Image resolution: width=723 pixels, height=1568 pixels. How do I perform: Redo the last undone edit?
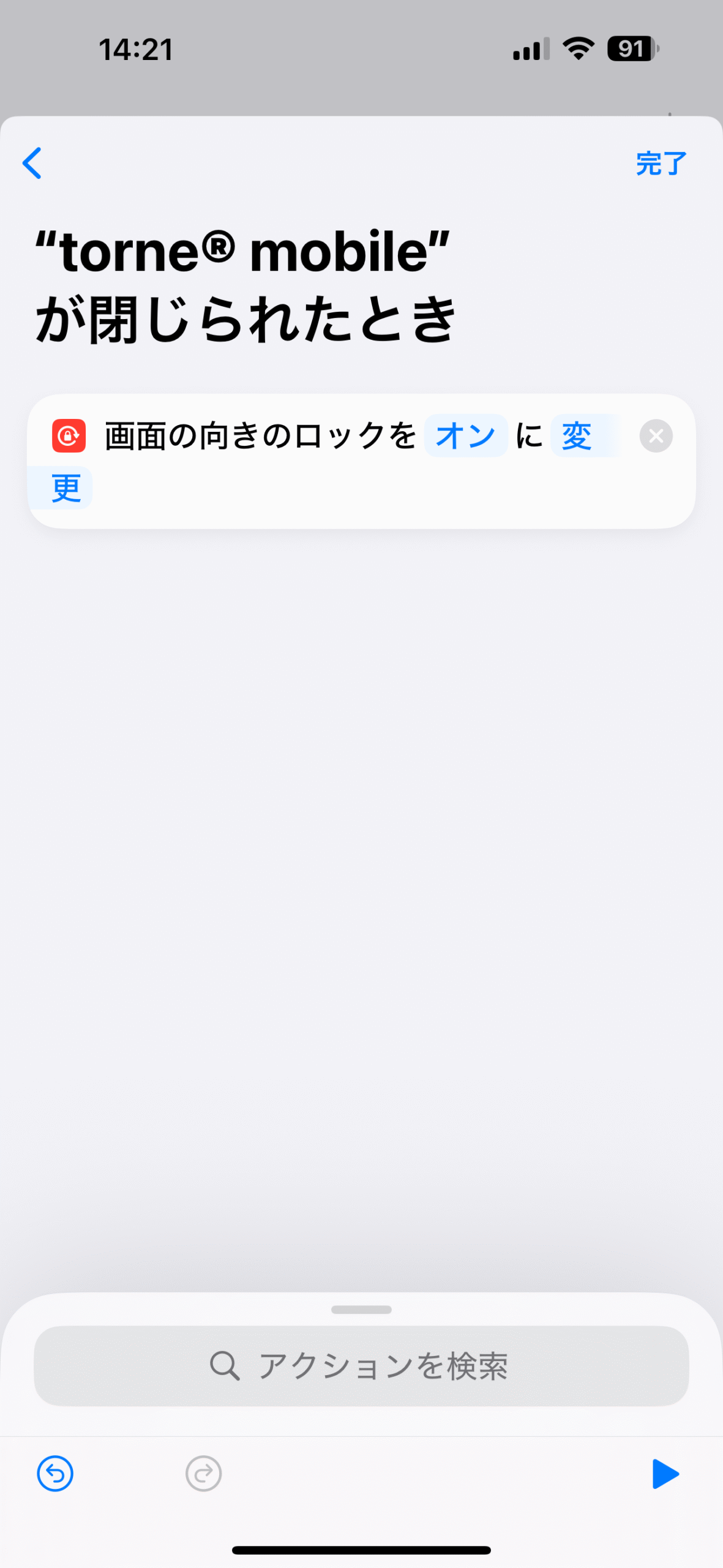[x=203, y=1473]
